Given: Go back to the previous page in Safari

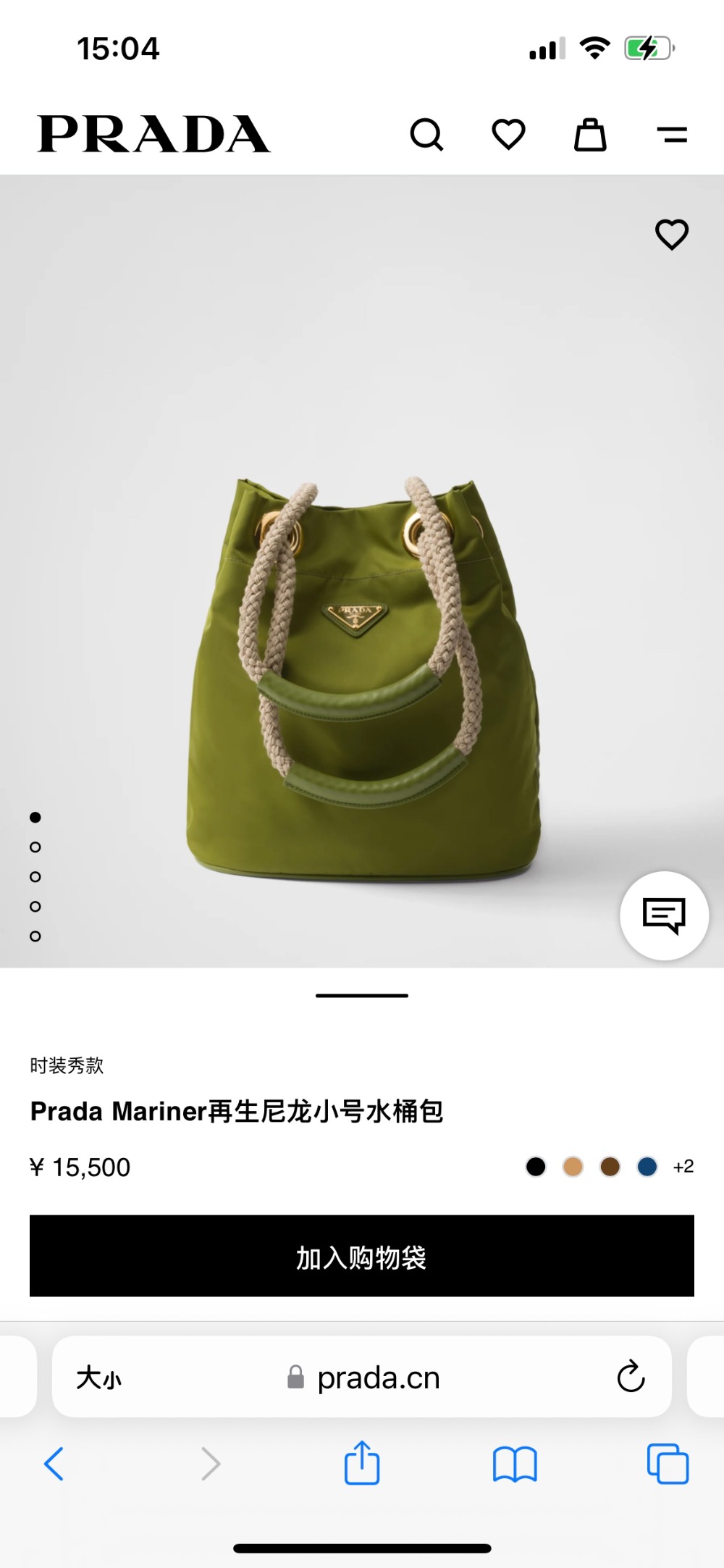Looking at the screenshot, I should (54, 1464).
